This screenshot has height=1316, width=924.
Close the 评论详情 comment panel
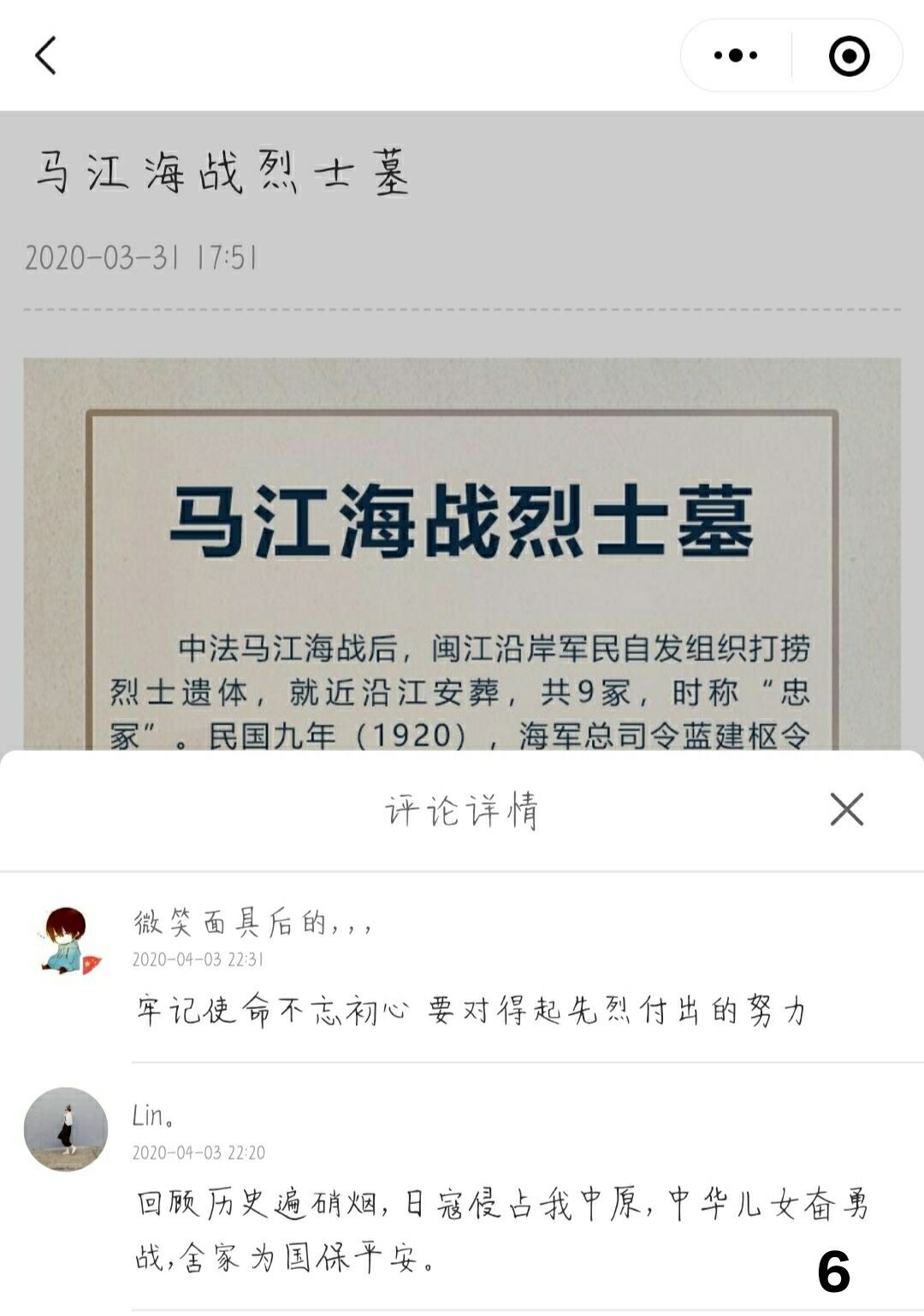click(x=846, y=809)
